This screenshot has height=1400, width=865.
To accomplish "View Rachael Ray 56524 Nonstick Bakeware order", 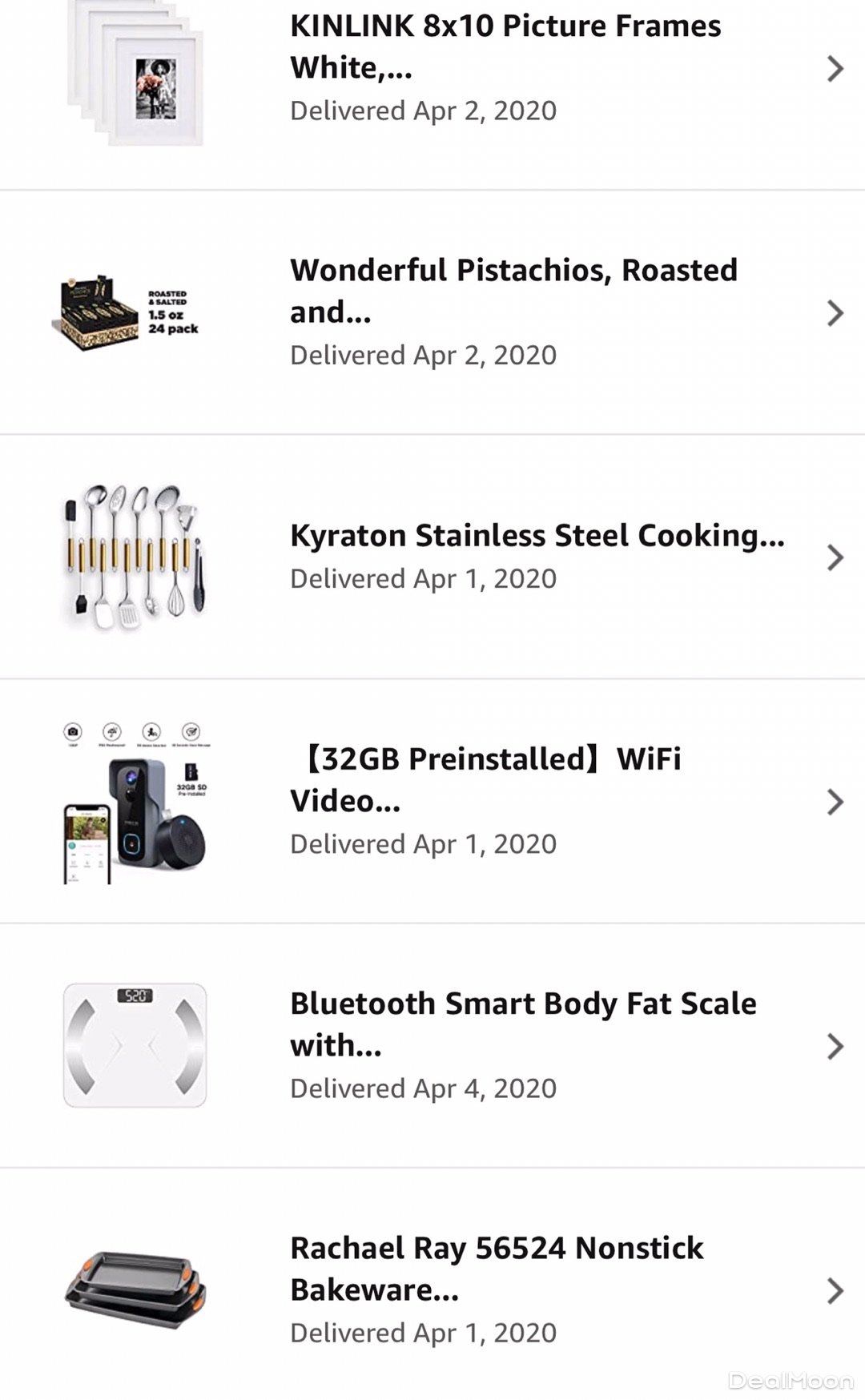I will (497, 1289).
